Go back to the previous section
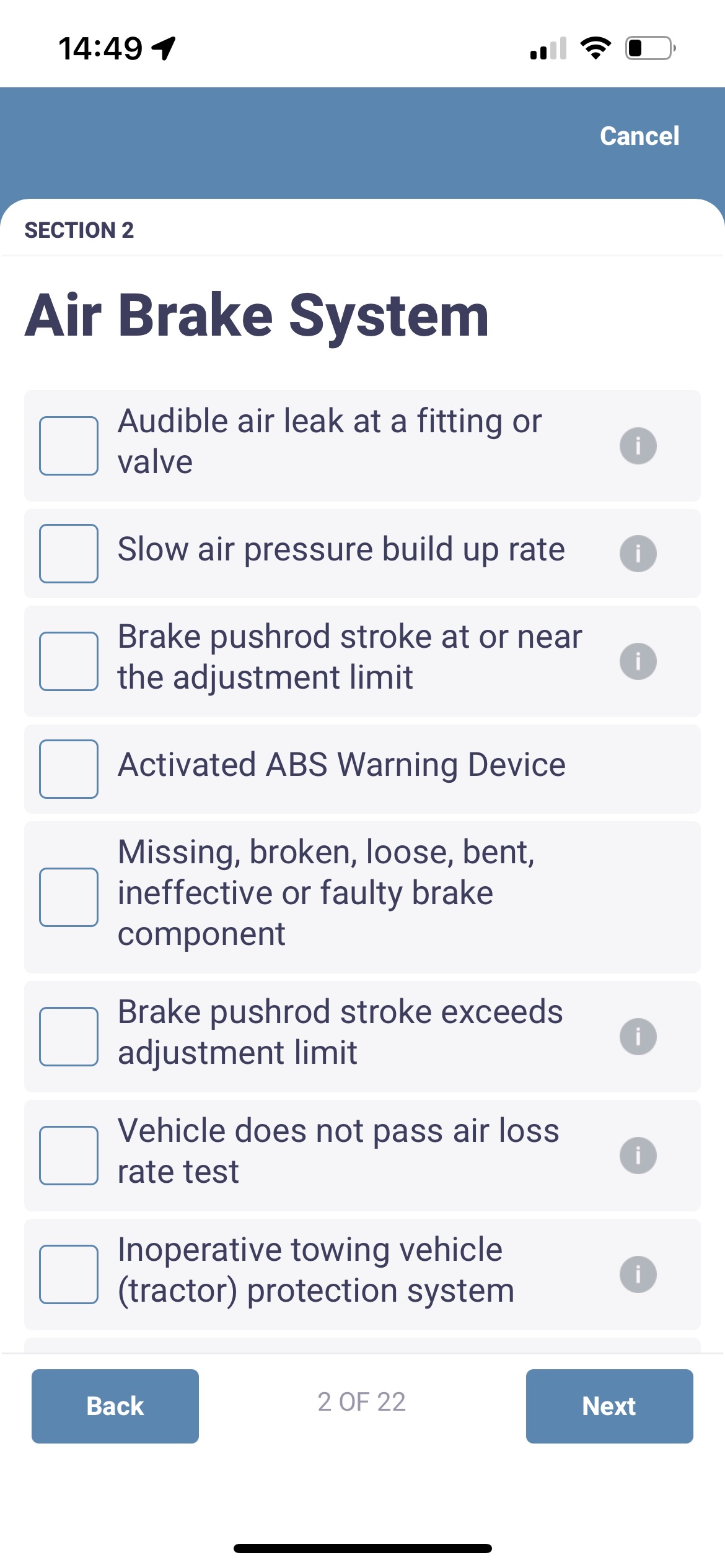This screenshot has width=725, height=1568. (x=115, y=1406)
